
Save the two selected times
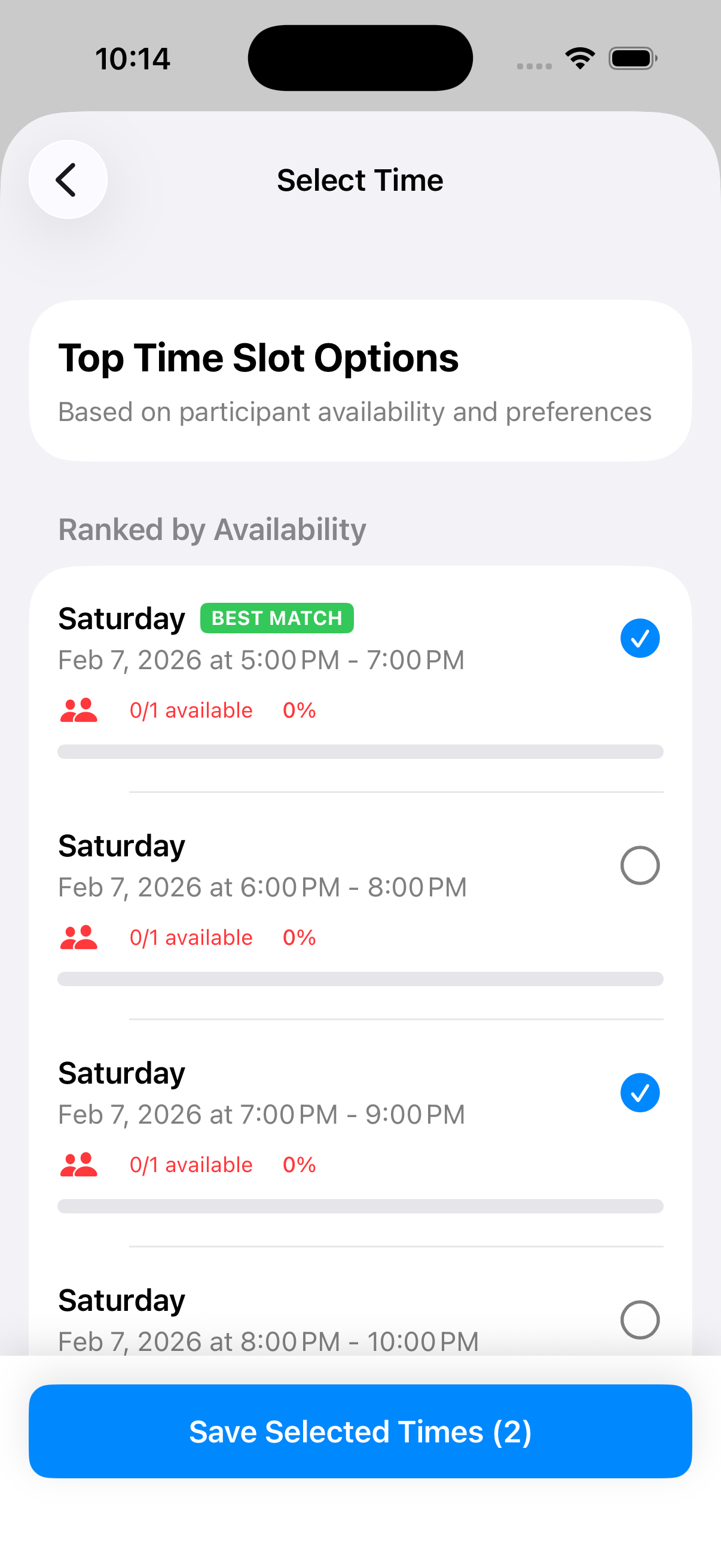coord(360,1431)
